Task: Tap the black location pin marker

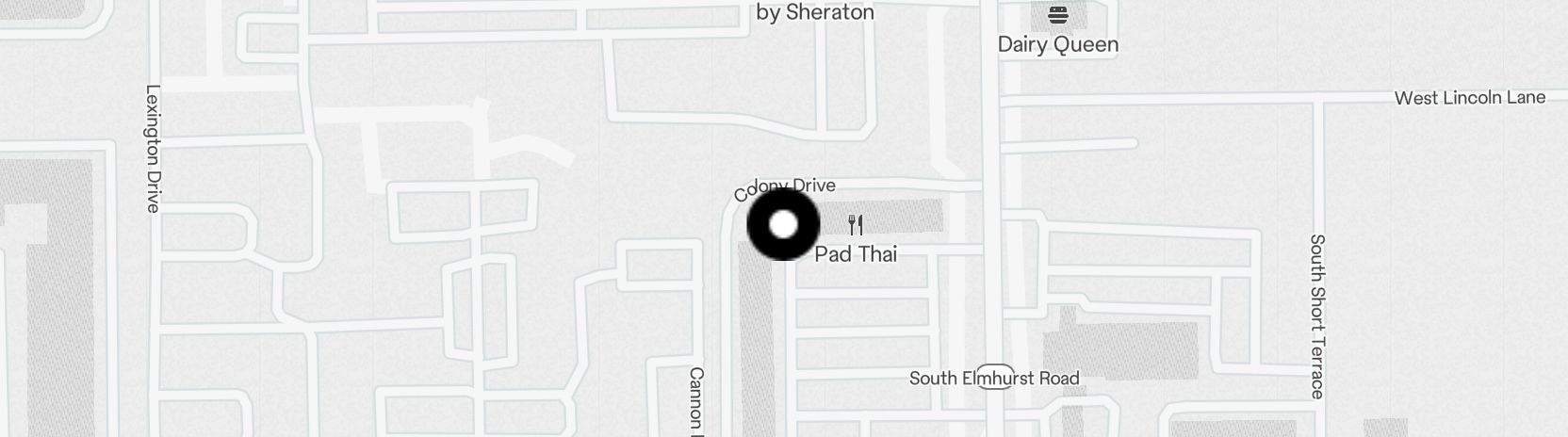Action: tap(783, 224)
